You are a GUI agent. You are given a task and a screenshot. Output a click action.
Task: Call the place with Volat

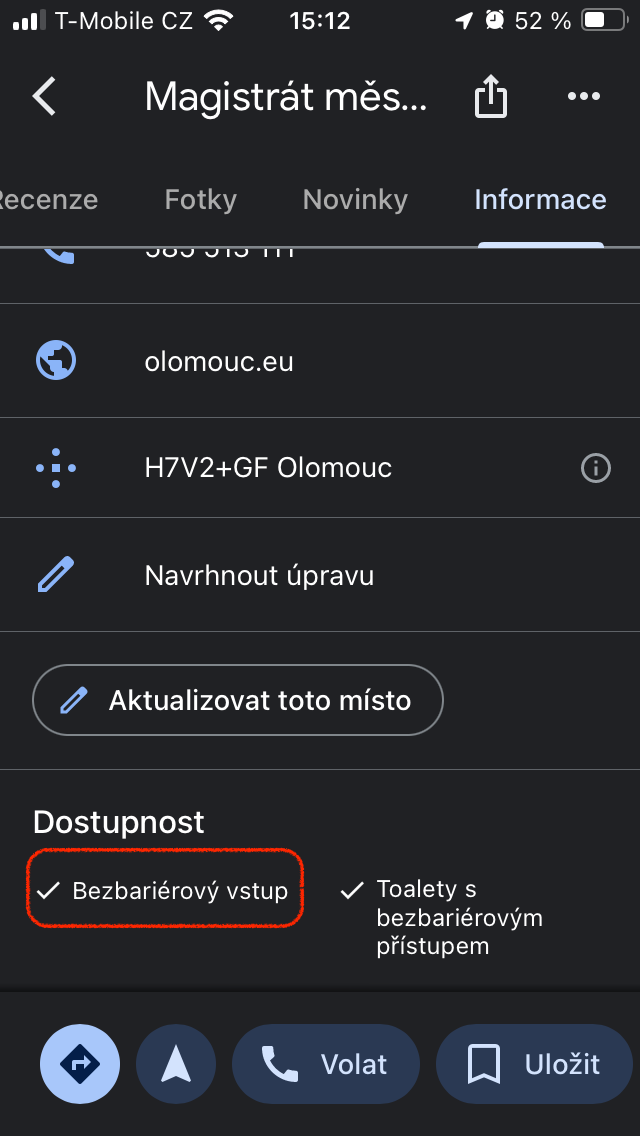coord(326,1065)
